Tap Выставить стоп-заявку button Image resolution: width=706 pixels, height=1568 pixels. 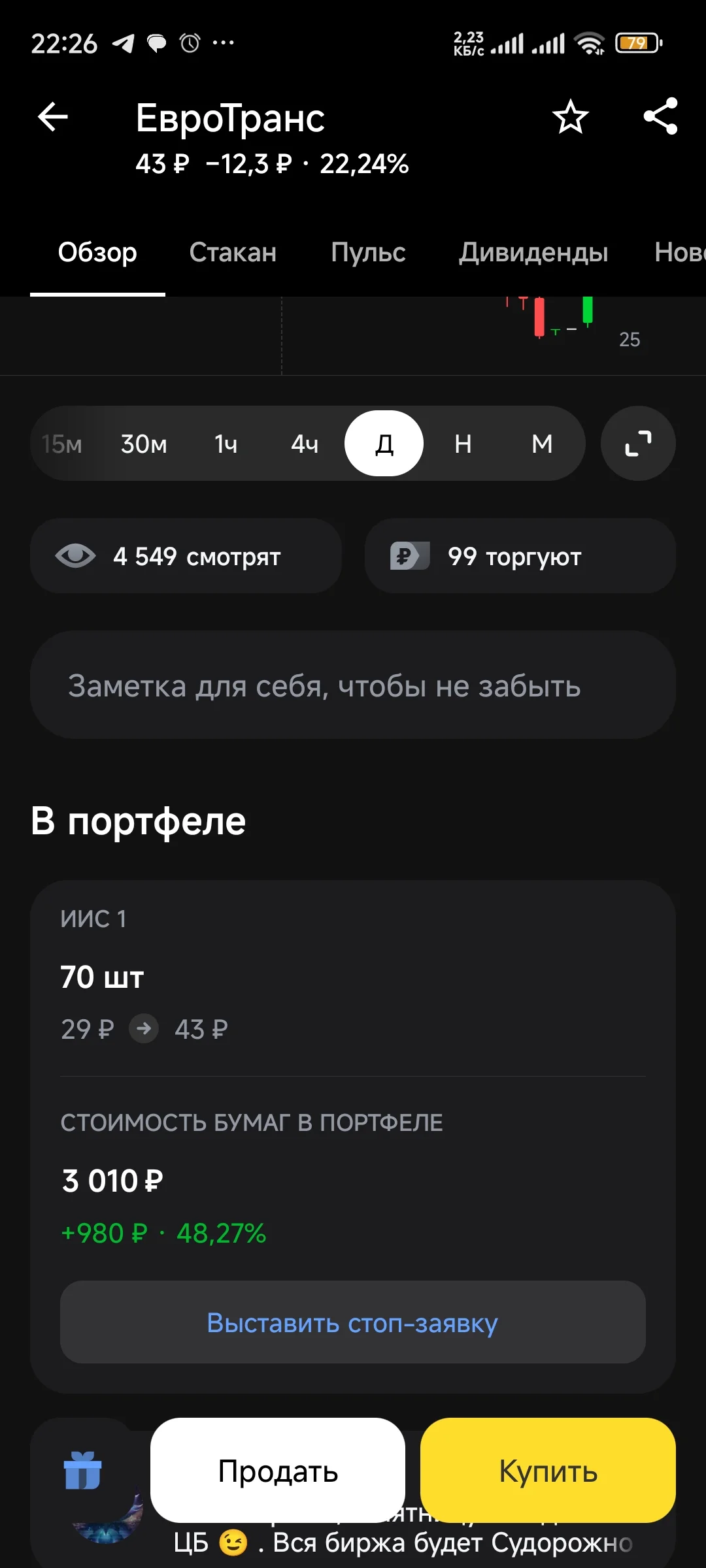tap(353, 1323)
